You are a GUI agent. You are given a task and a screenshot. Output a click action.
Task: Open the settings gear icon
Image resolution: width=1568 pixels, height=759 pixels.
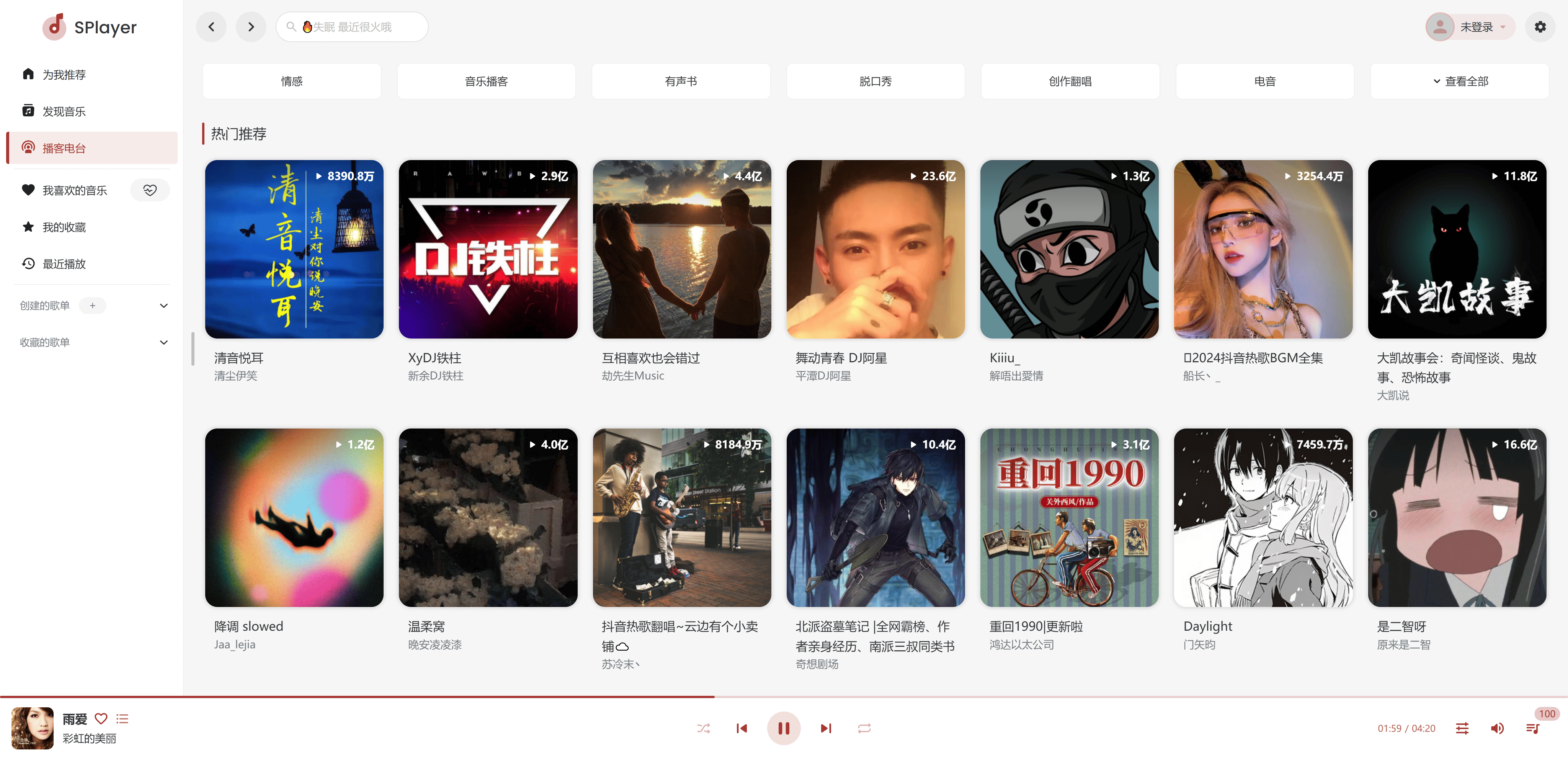(1539, 27)
